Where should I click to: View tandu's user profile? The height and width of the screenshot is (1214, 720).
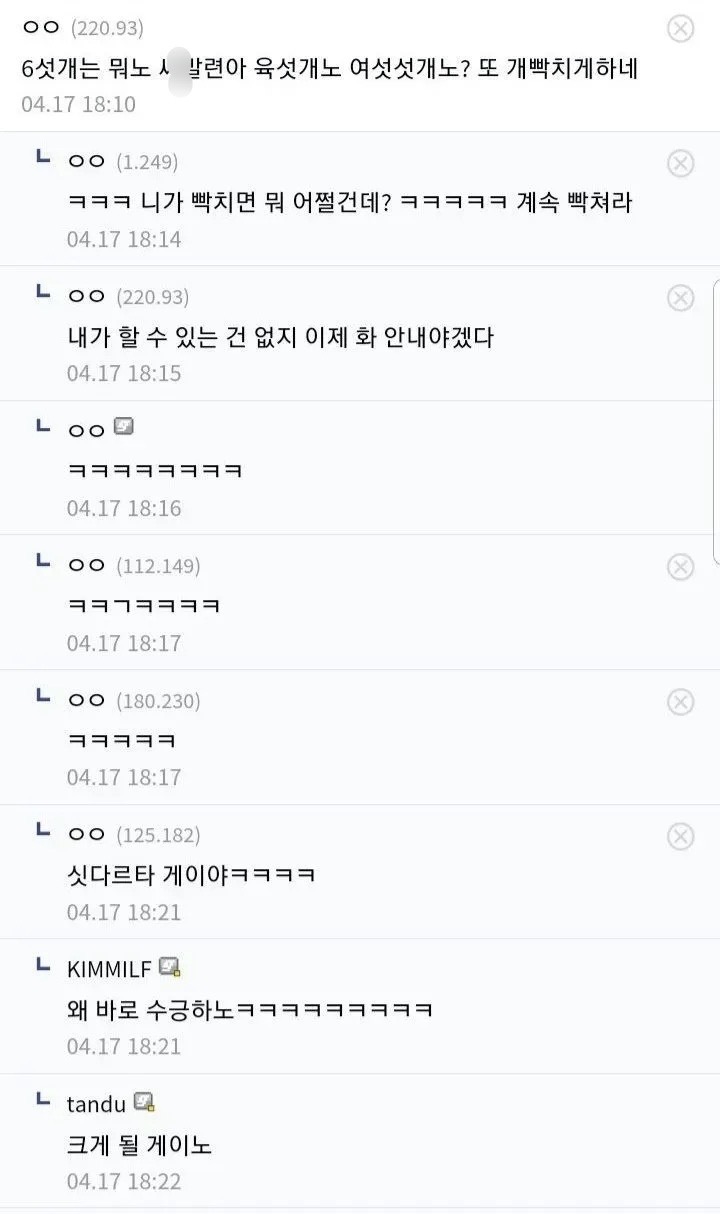coord(96,1104)
